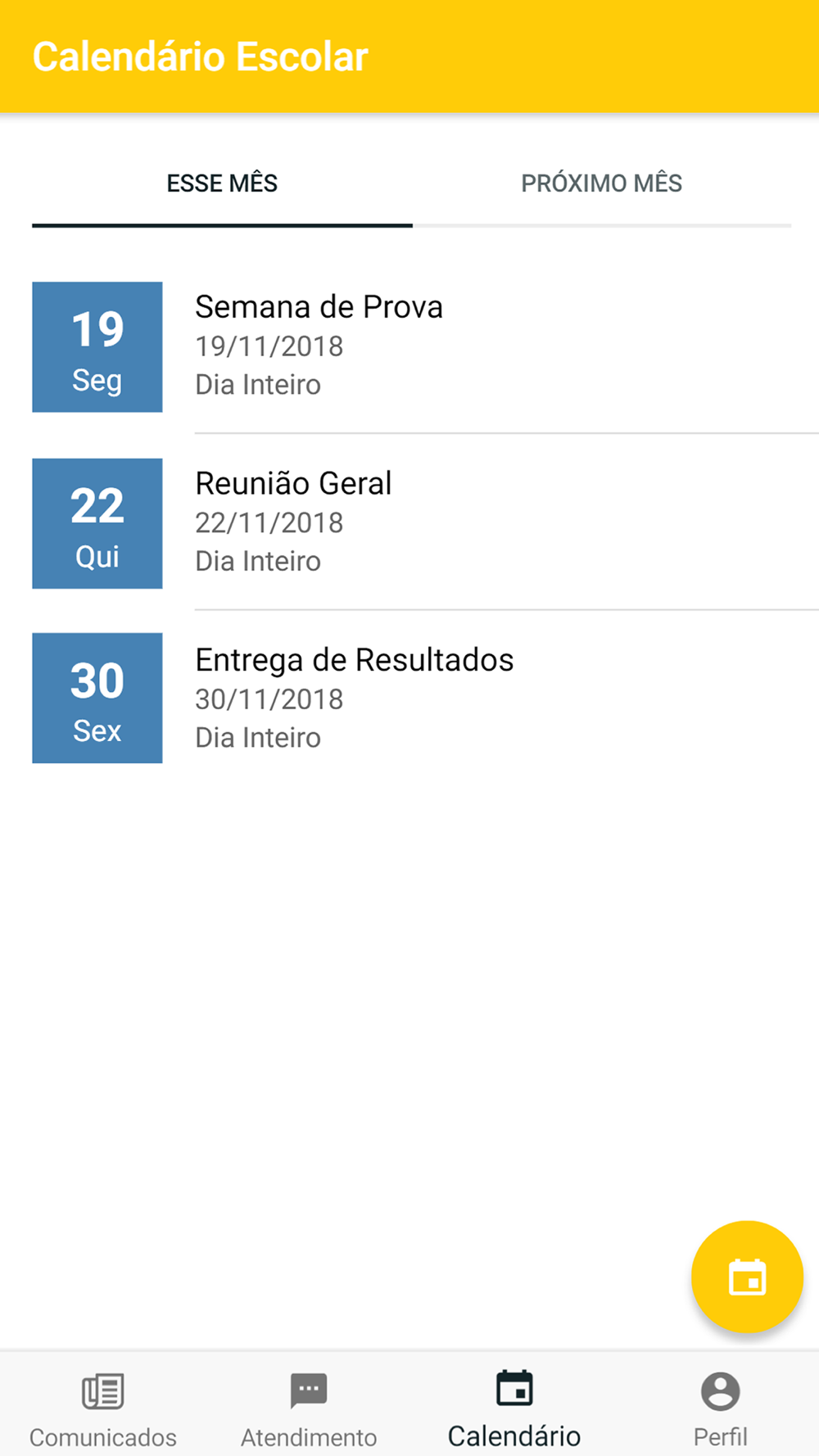The height and width of the screenshot is (1456, 819).
Task: Switch to the PRÓXIMO MÊS tab
Action: click(602, 183)
